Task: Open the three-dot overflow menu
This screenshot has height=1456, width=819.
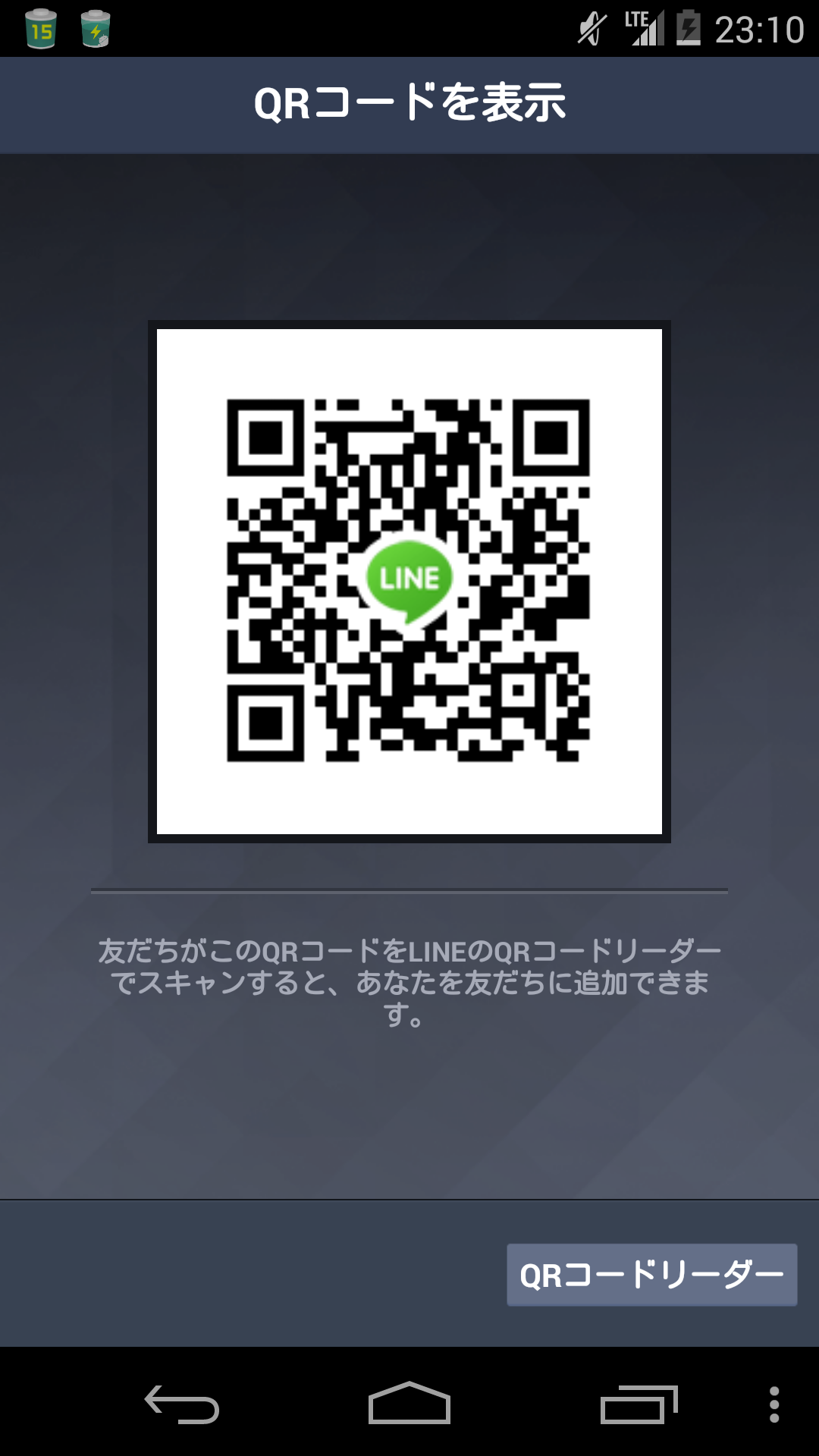Action: (x=773, y=1404)
